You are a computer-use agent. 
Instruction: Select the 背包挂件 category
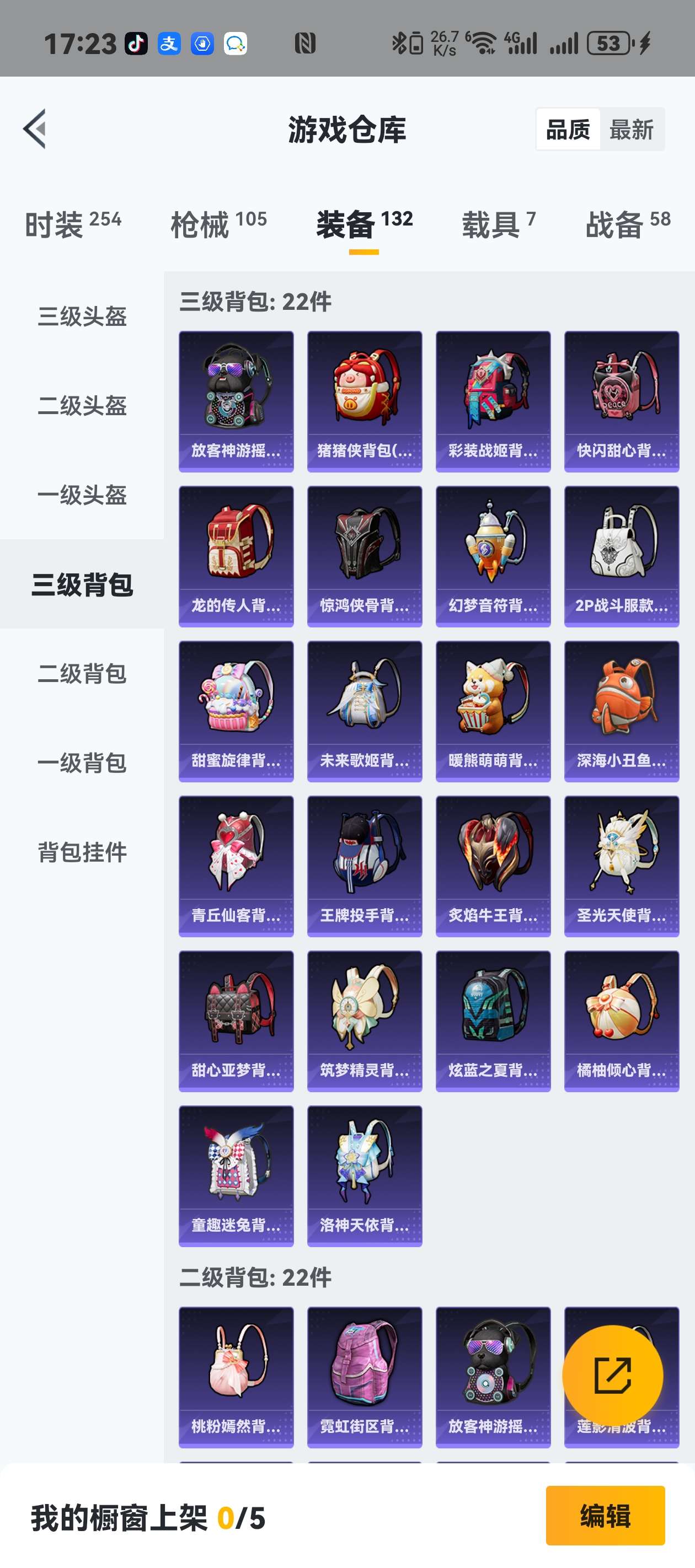pyautogui.click(x=82, y=852)
